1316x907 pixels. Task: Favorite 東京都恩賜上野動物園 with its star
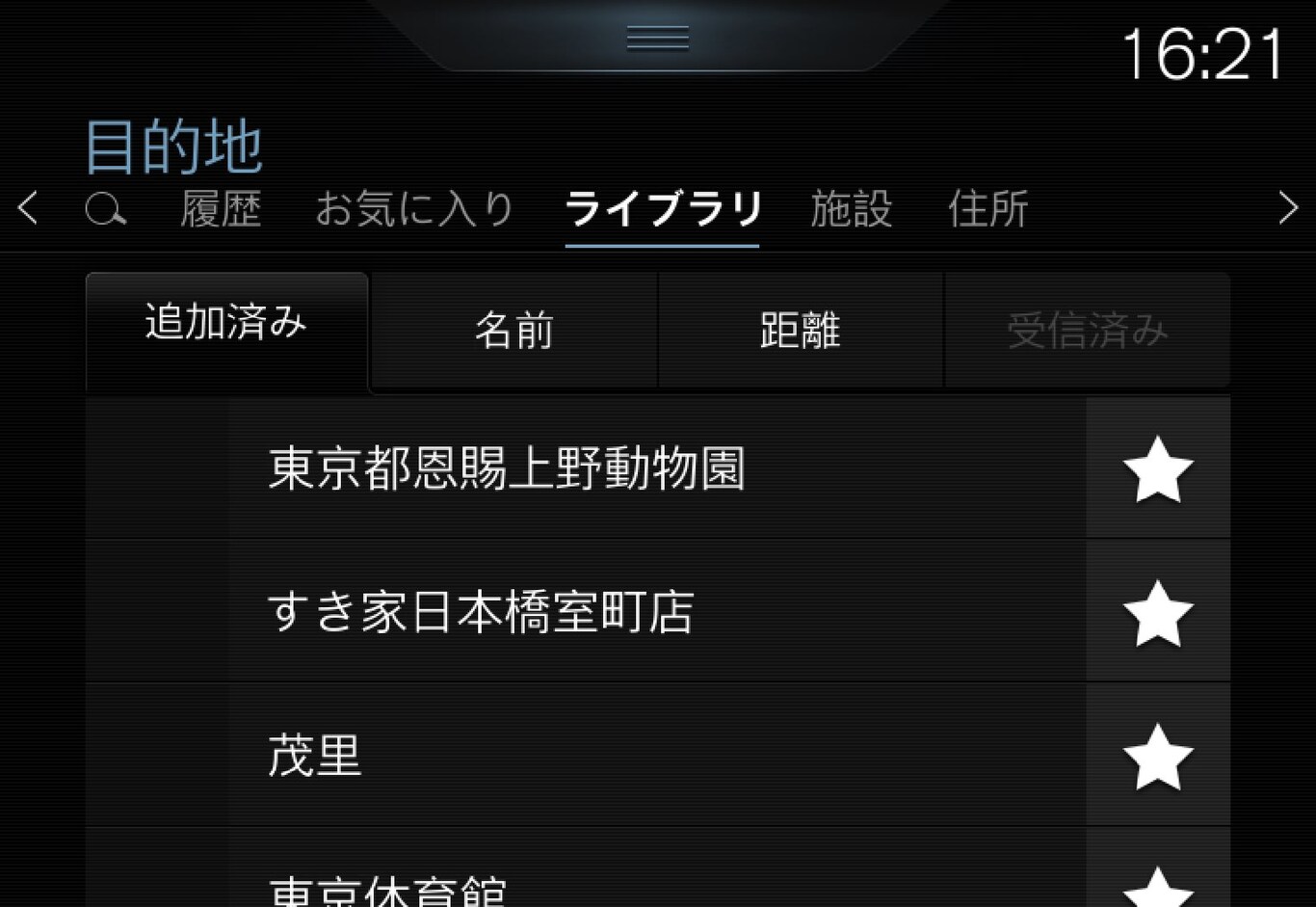pyautogui.click(x=1158, y=469)
